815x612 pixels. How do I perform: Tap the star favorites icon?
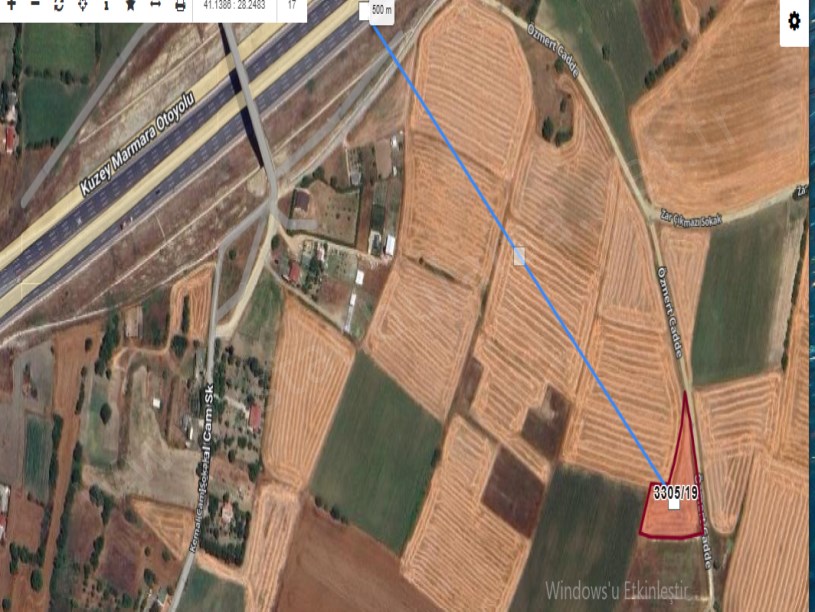131,5
